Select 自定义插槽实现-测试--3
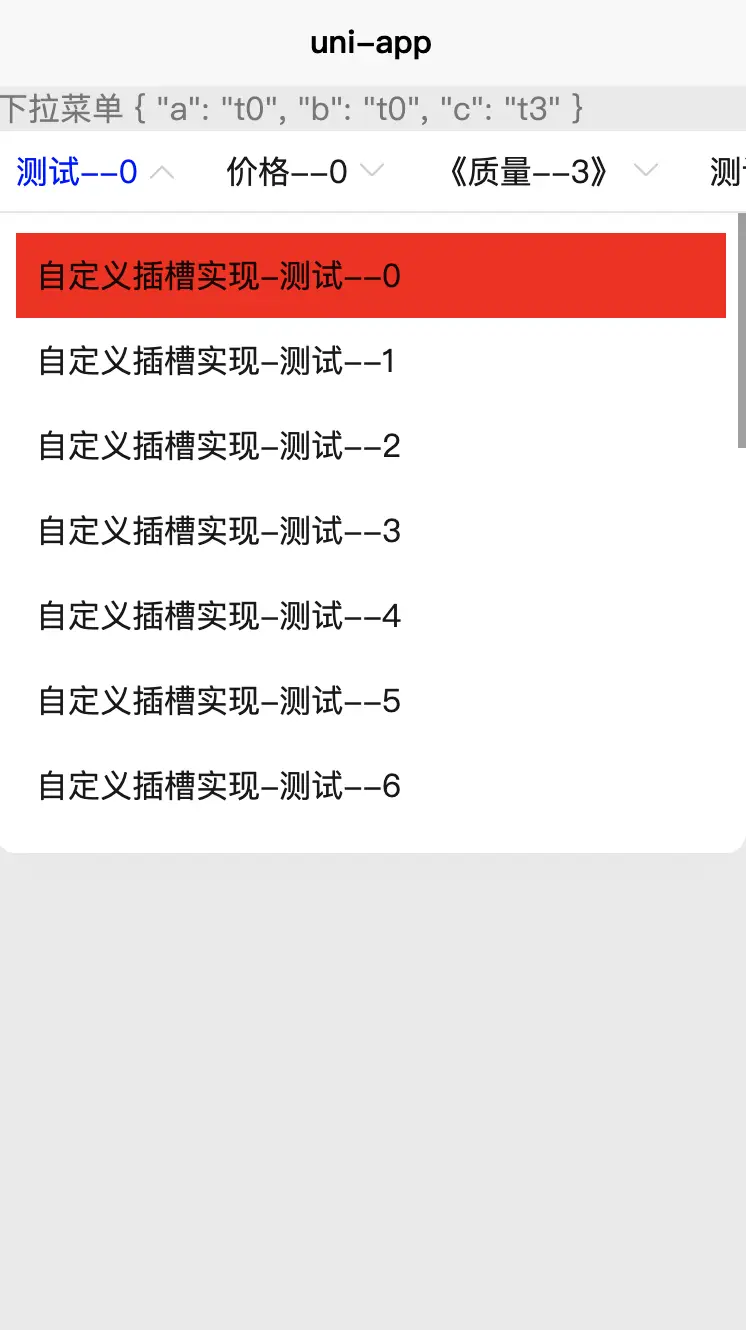746x1330 pixels. tap(371, 531)
